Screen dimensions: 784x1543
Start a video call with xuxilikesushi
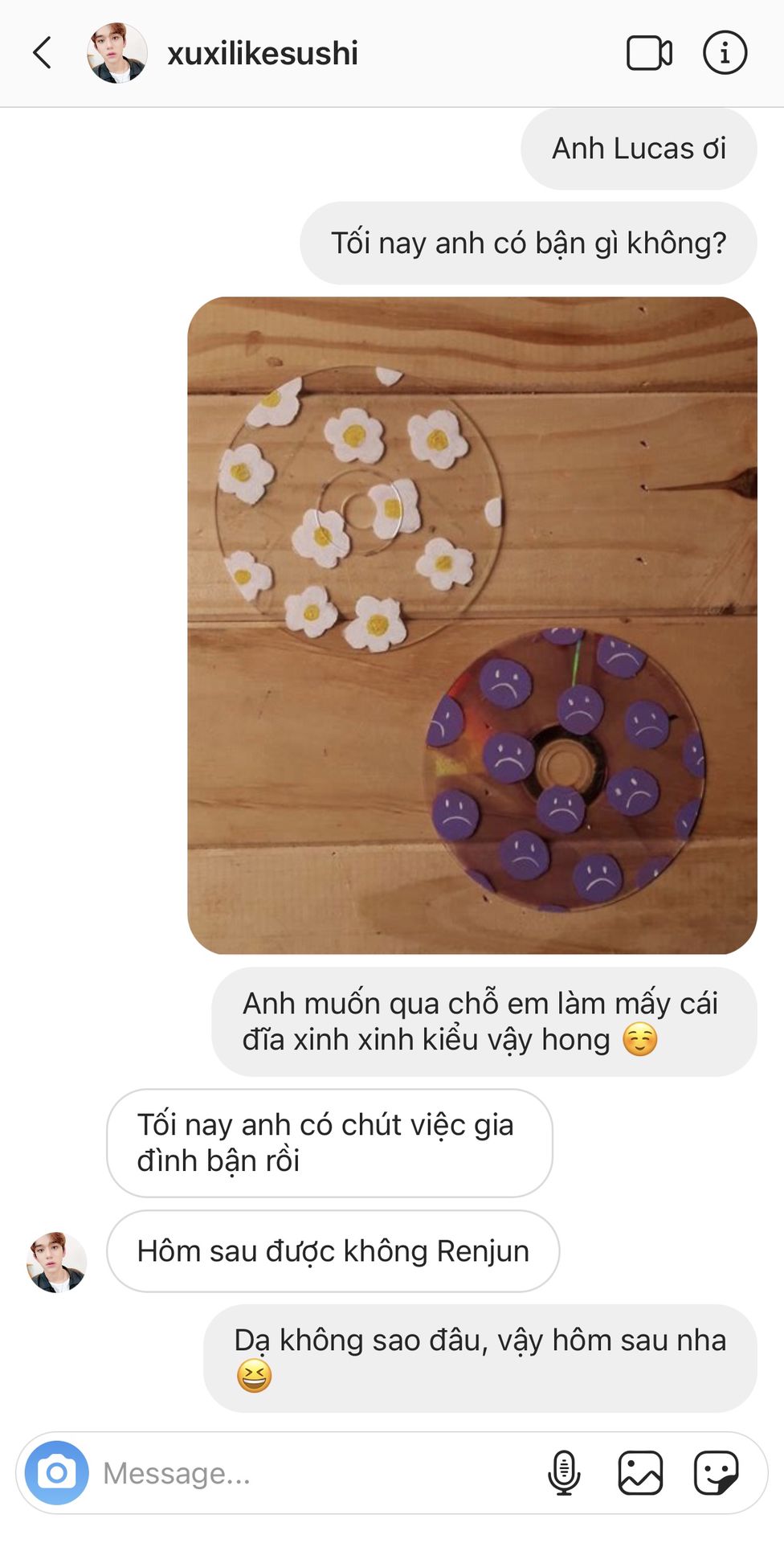(649, 53)
